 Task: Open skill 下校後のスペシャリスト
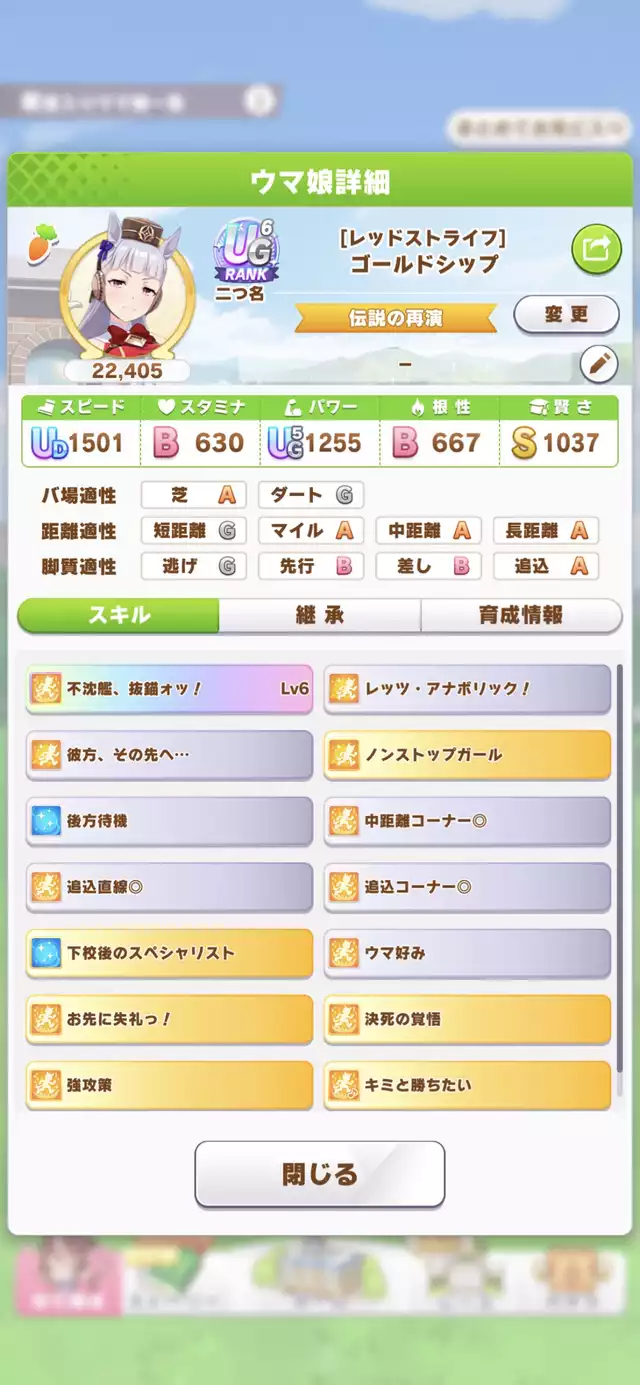coord(169,953)
